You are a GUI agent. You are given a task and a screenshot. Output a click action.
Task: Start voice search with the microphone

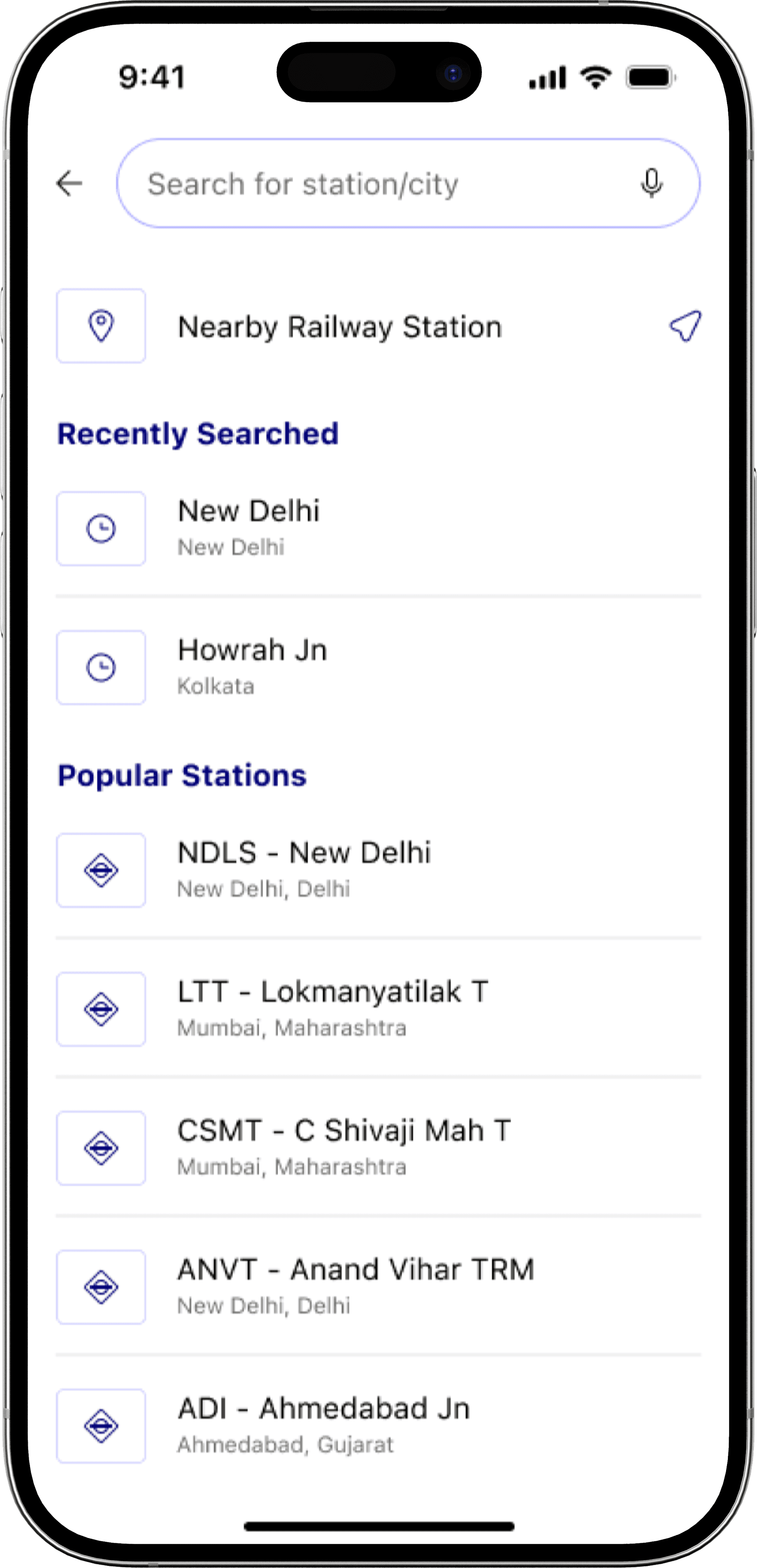point(651,183)
